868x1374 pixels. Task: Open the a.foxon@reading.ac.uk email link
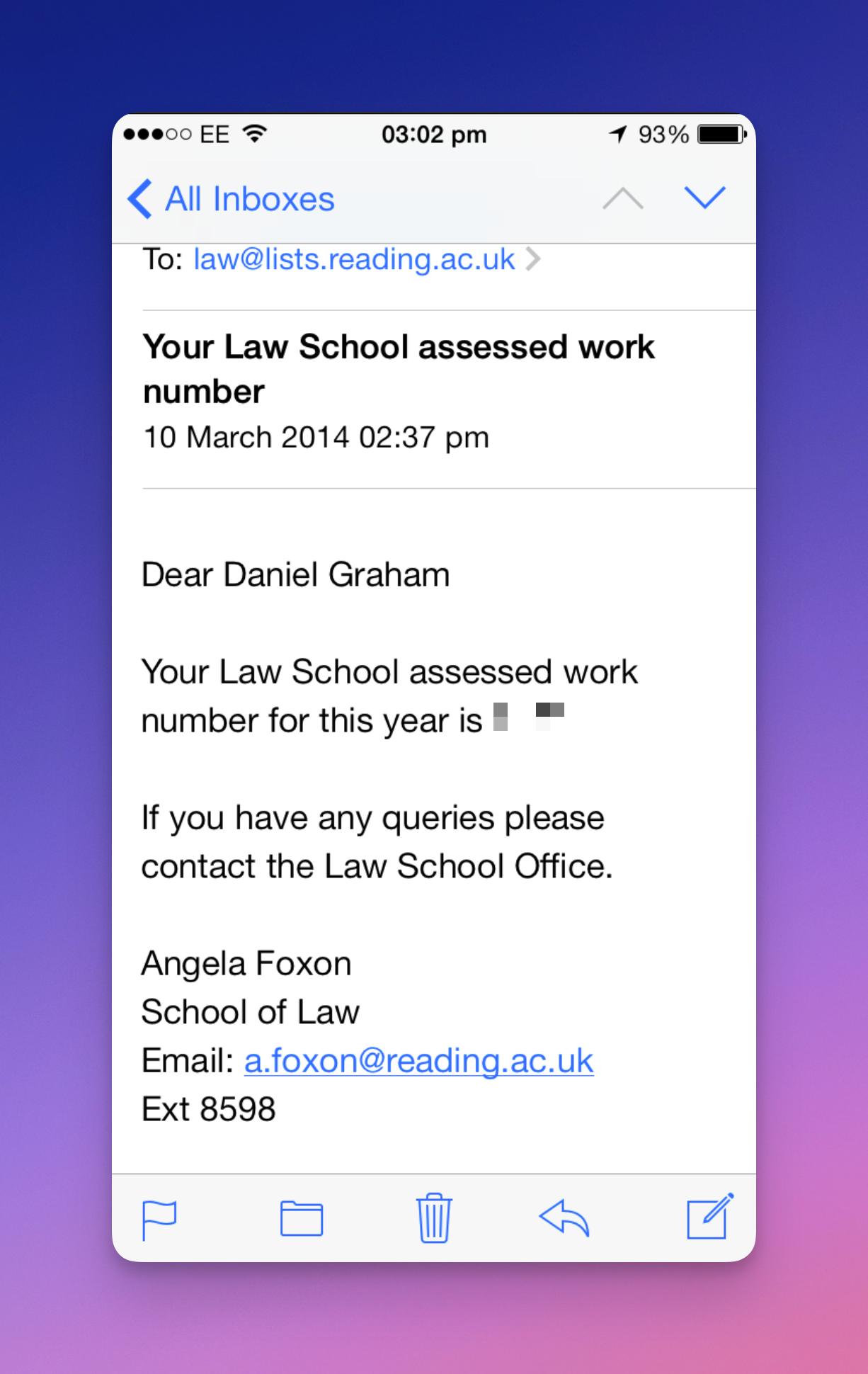(x=418, y=1060)
